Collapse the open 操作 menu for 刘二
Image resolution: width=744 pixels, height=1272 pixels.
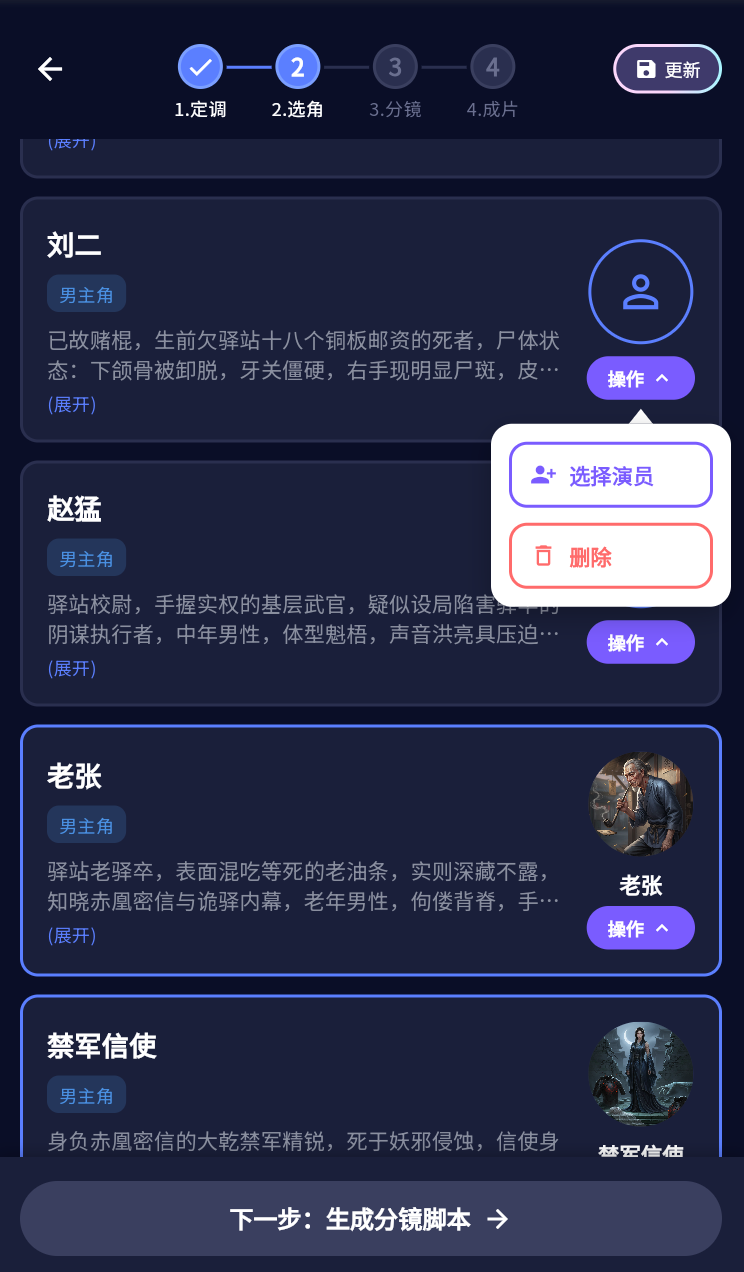[x=640, y=378]
